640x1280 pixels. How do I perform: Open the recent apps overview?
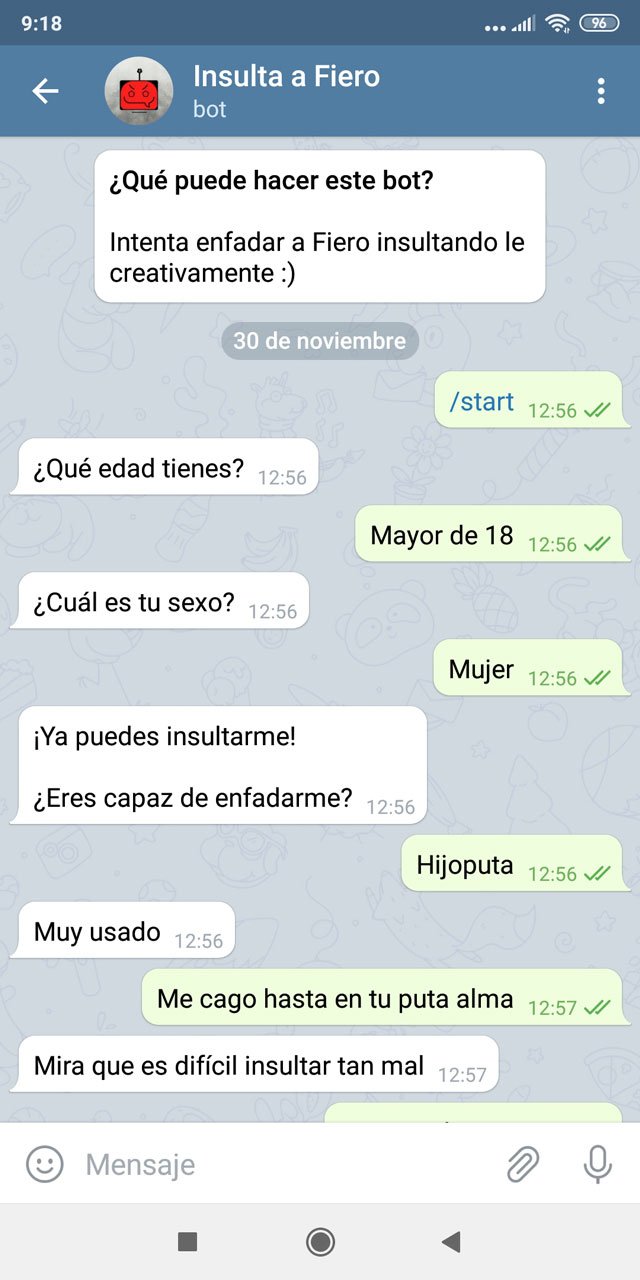click(187, 1242)
